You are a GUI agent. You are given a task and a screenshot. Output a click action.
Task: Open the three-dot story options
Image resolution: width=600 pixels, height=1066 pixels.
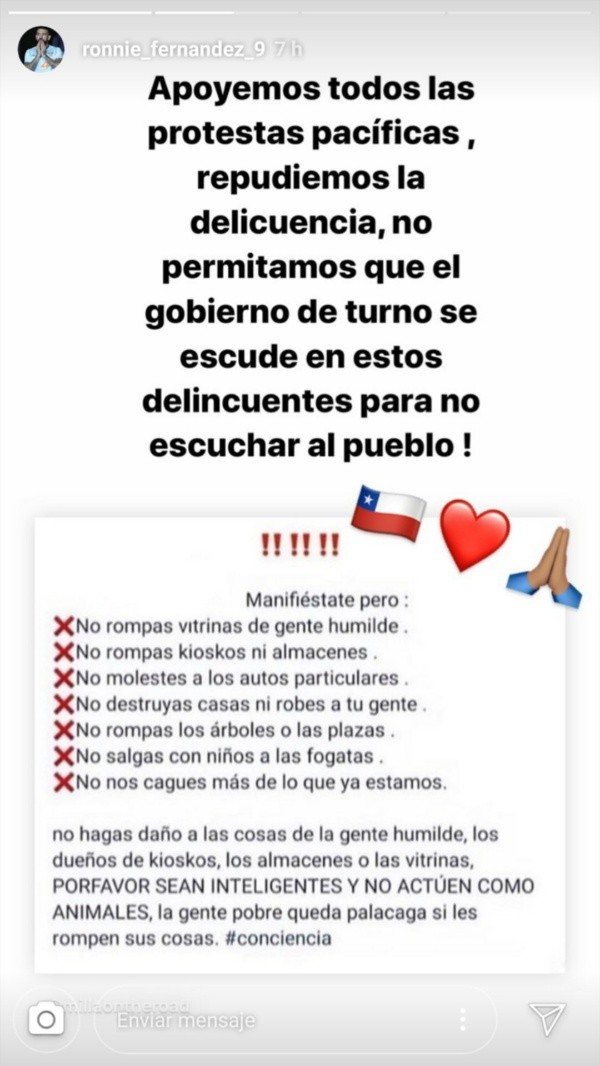(x=463, y=1020)
